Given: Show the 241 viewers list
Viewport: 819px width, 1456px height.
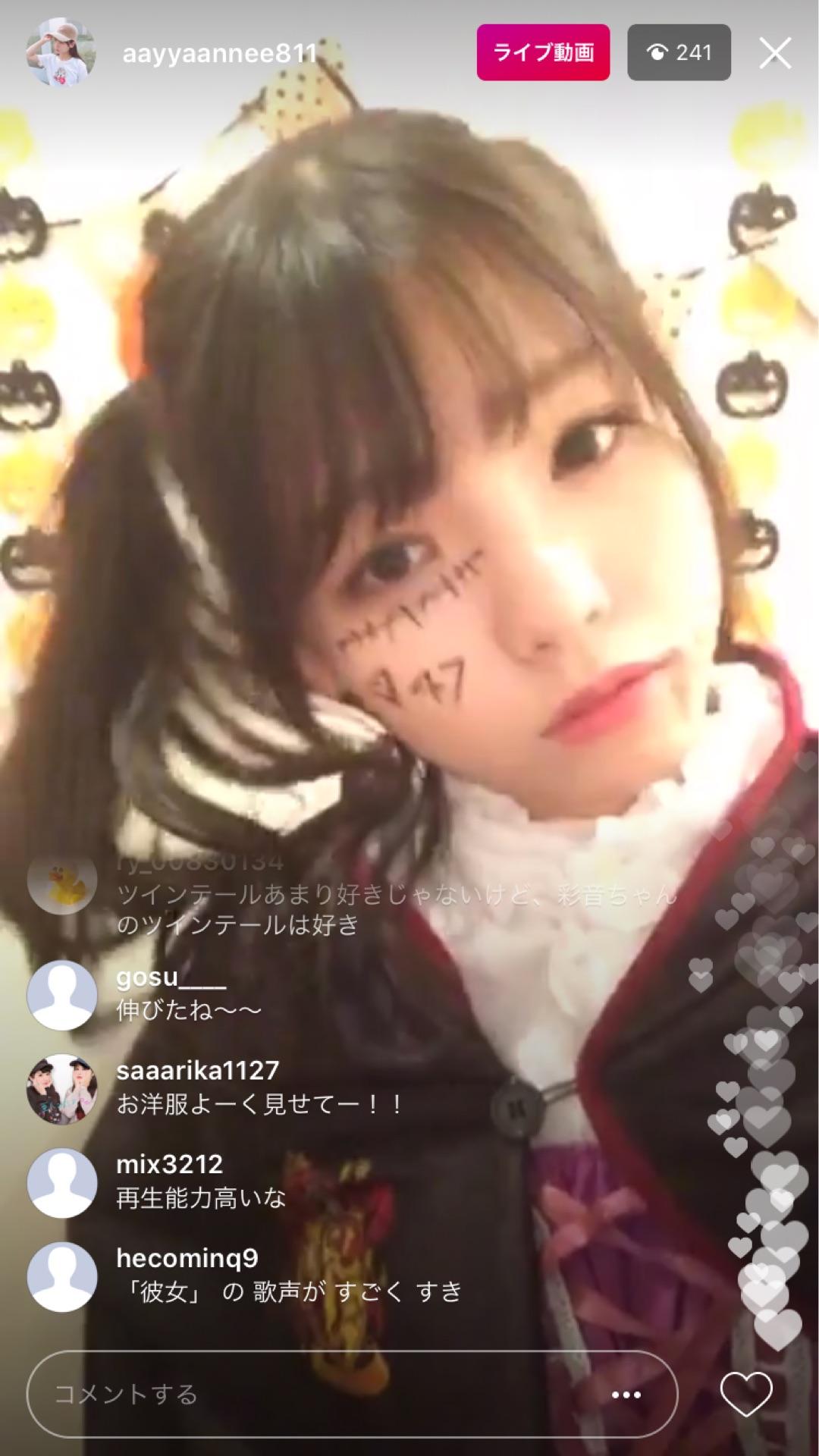Looking at the screenshot, I should pyautogui.click(x=679, y=52).
